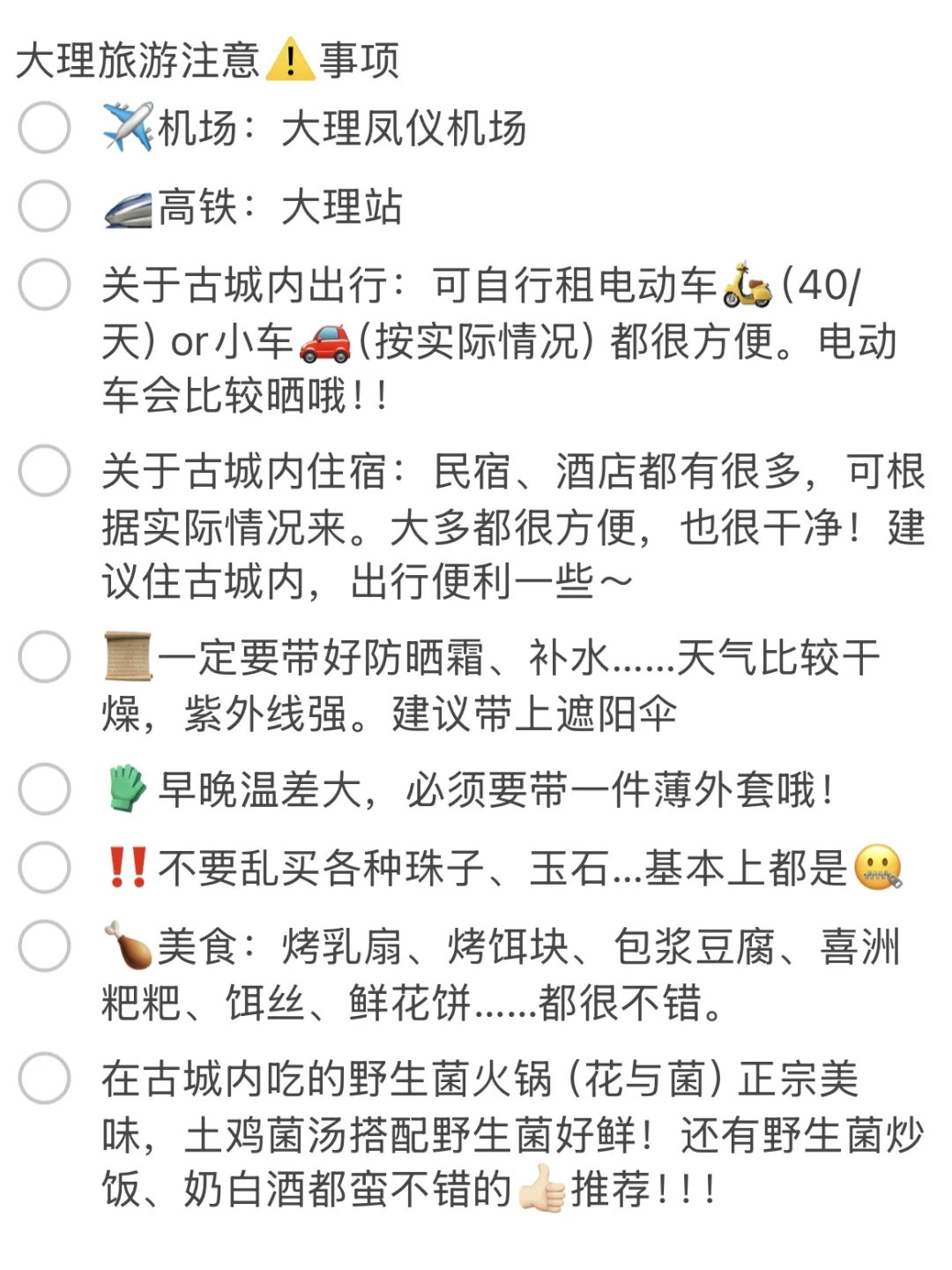
Task: Tick the 一定要带好防晒霜 checklist item
Action: pos(44,657)
